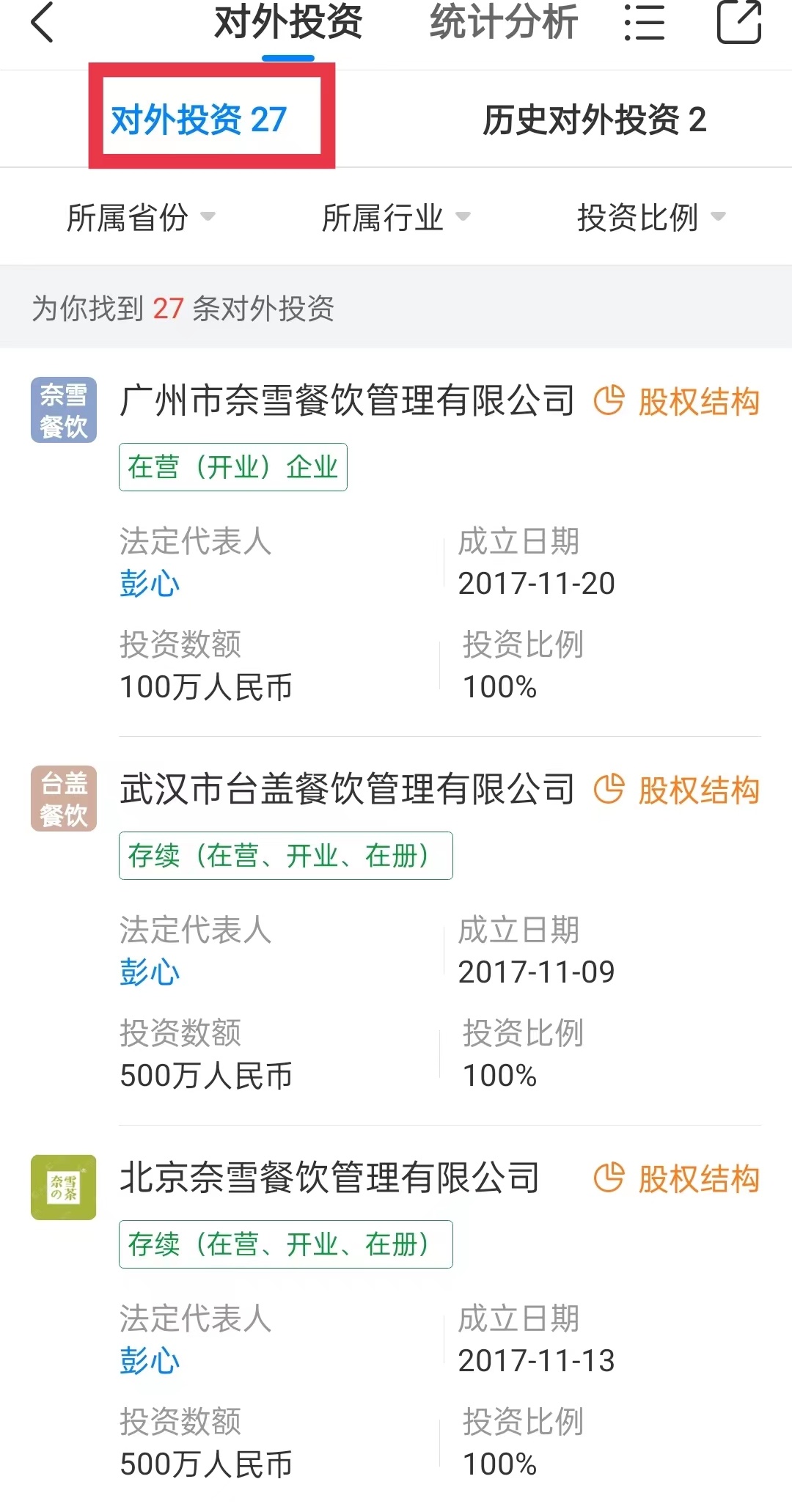Open legal representative 彭心 under 北京奈雪餐饮
792x1512 pixels.
pos(150,1361)
